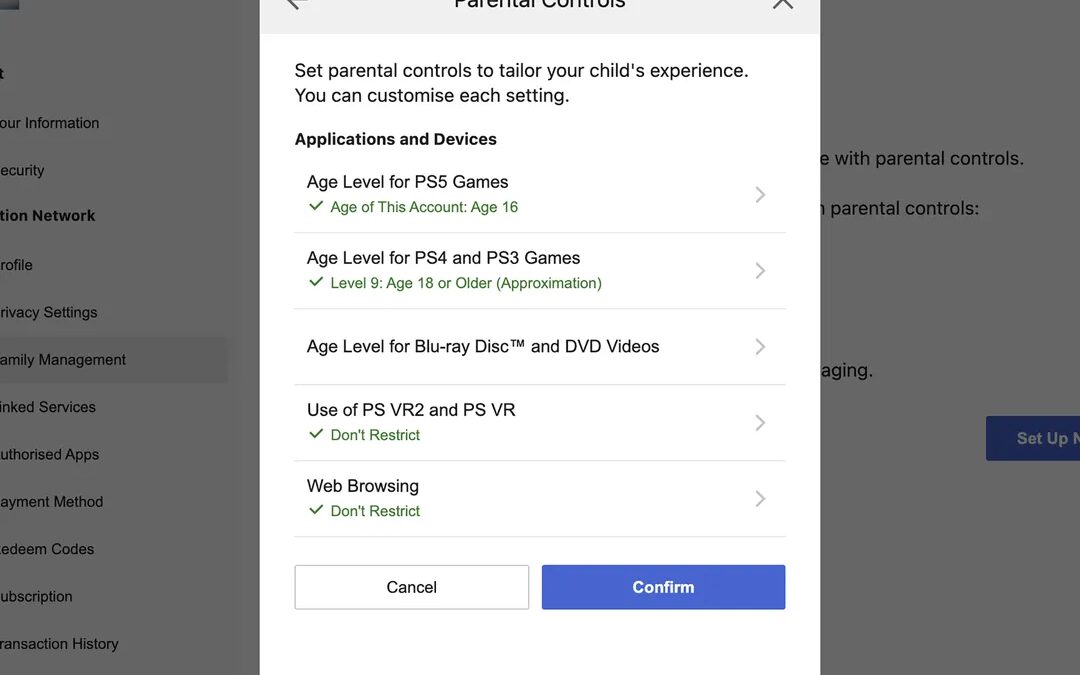
Task: Close the Parental Controls dialog
Action: coord(782,3)
